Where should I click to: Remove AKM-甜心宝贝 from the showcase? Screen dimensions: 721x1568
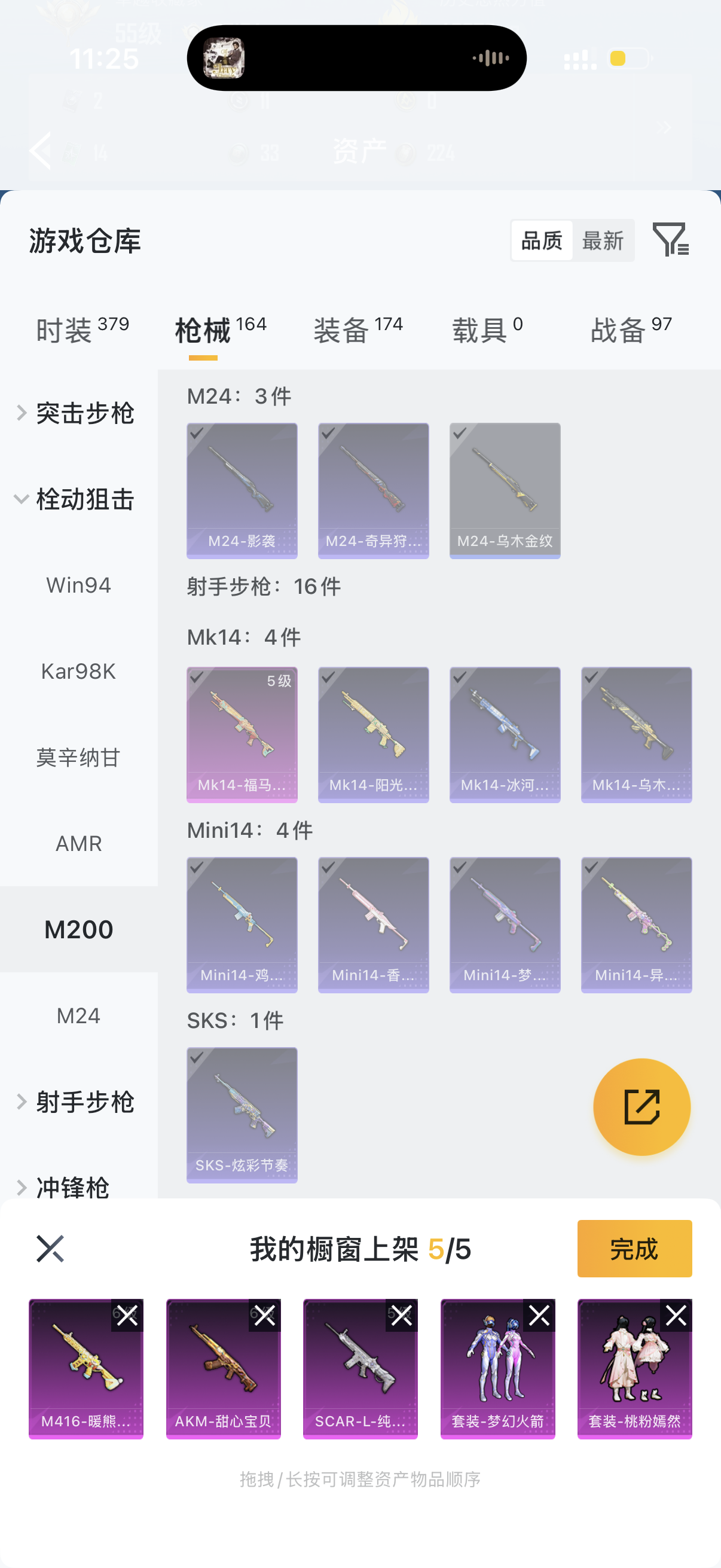coord(265,1316)
